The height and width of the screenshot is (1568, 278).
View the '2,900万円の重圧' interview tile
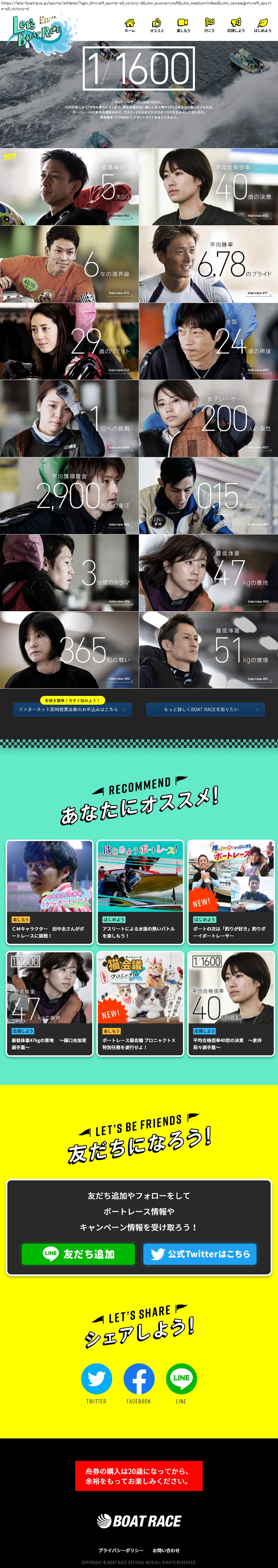click(x=70, y=495)
